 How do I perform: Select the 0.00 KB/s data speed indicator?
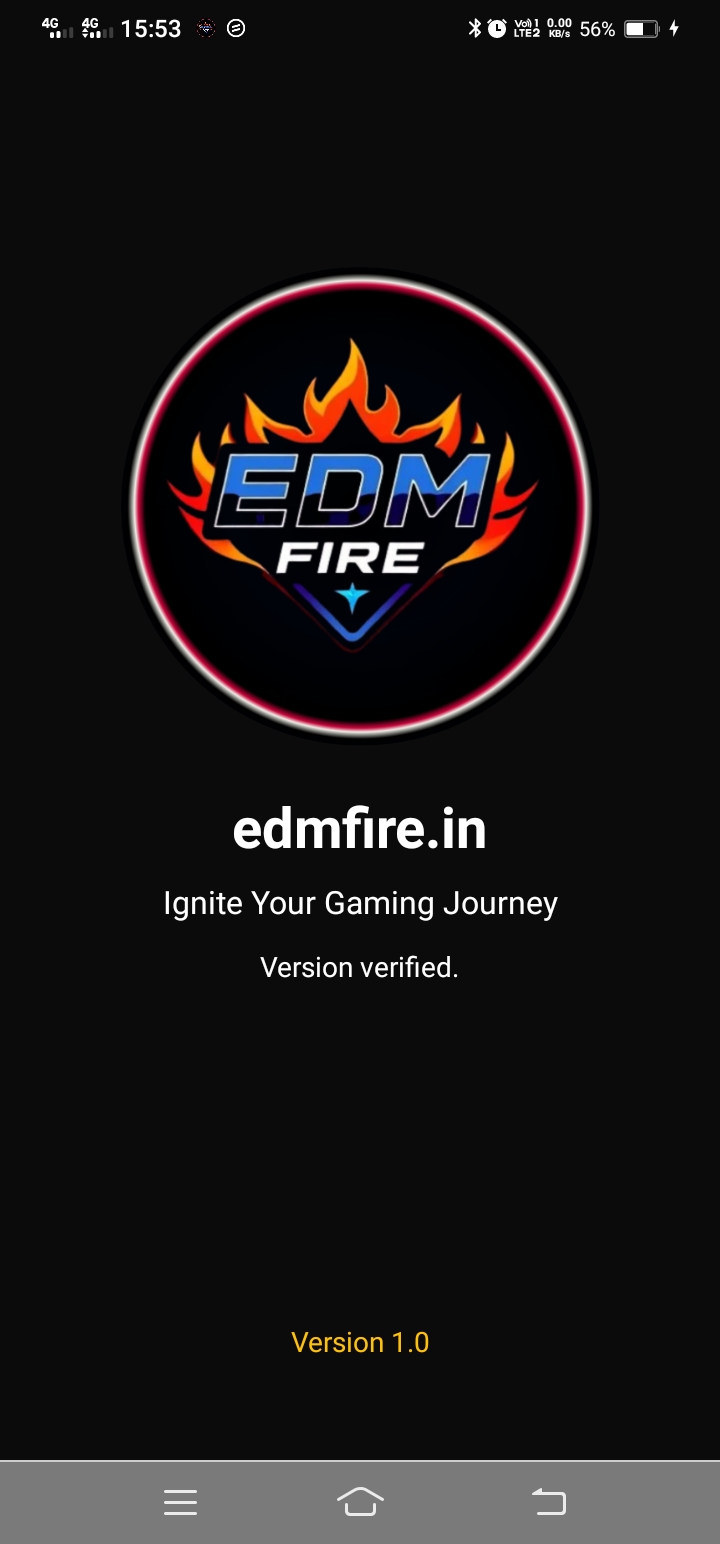(x=557, y=29)
